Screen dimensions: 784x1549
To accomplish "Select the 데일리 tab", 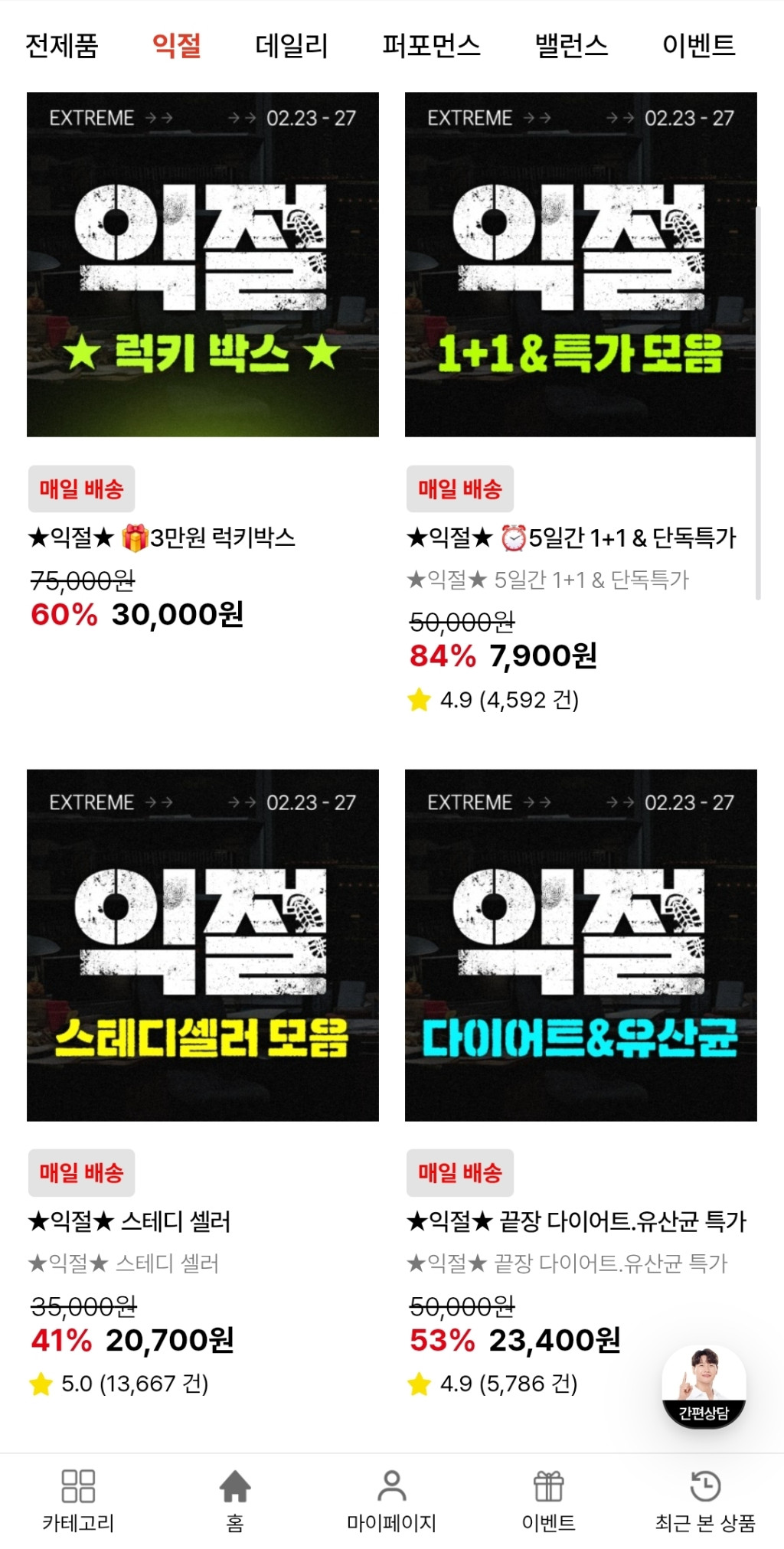I will 291,46.
